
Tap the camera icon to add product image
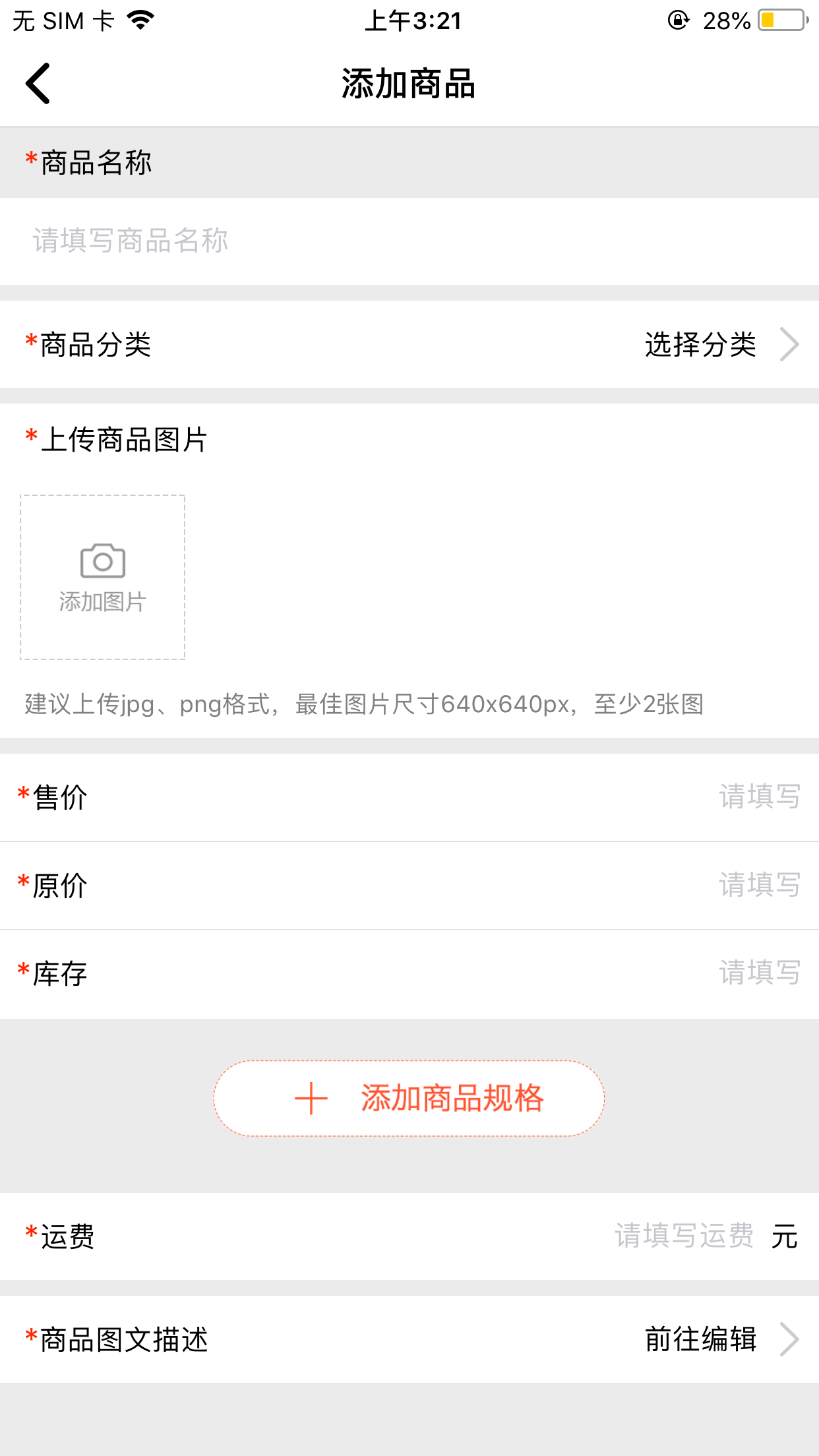[x=102, y=560]
